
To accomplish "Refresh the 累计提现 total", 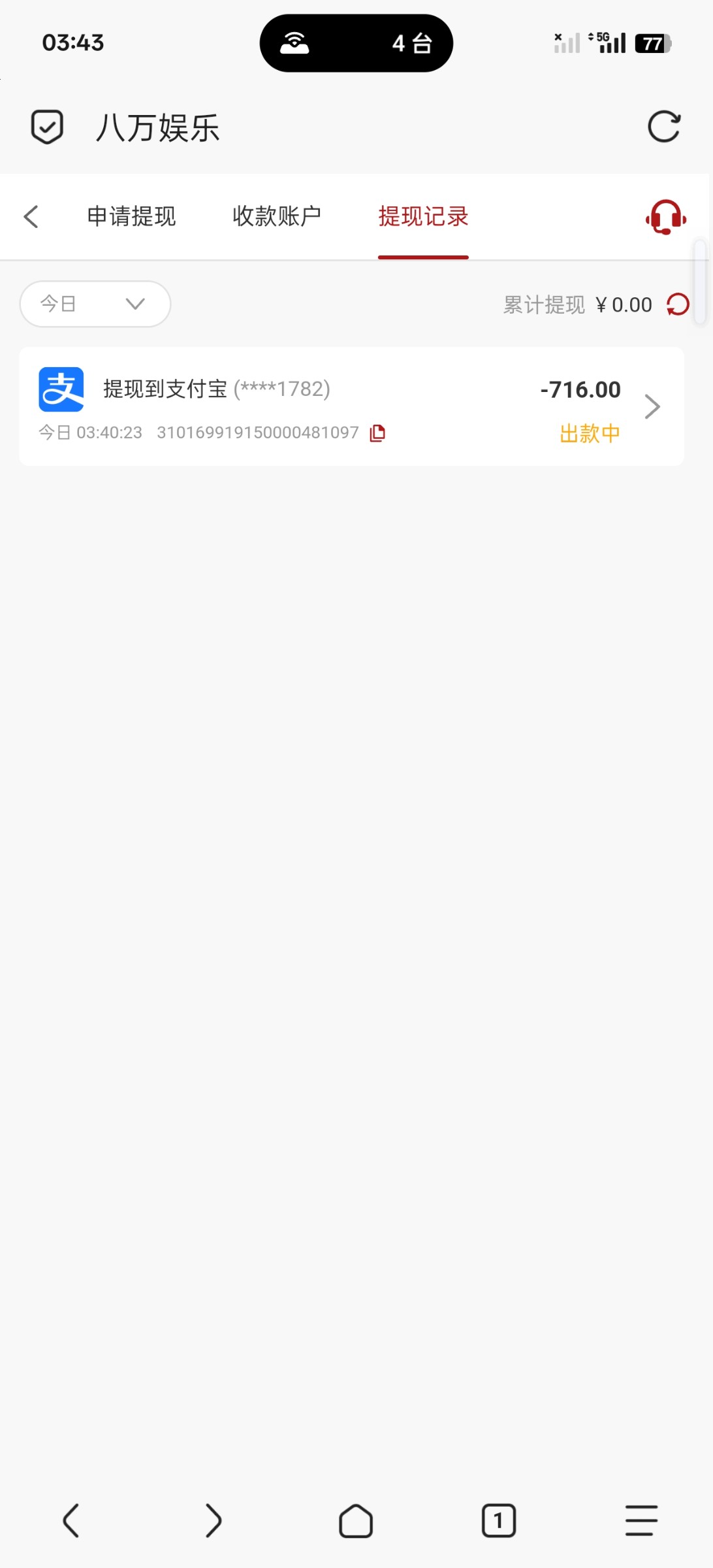I will point(678,304).
